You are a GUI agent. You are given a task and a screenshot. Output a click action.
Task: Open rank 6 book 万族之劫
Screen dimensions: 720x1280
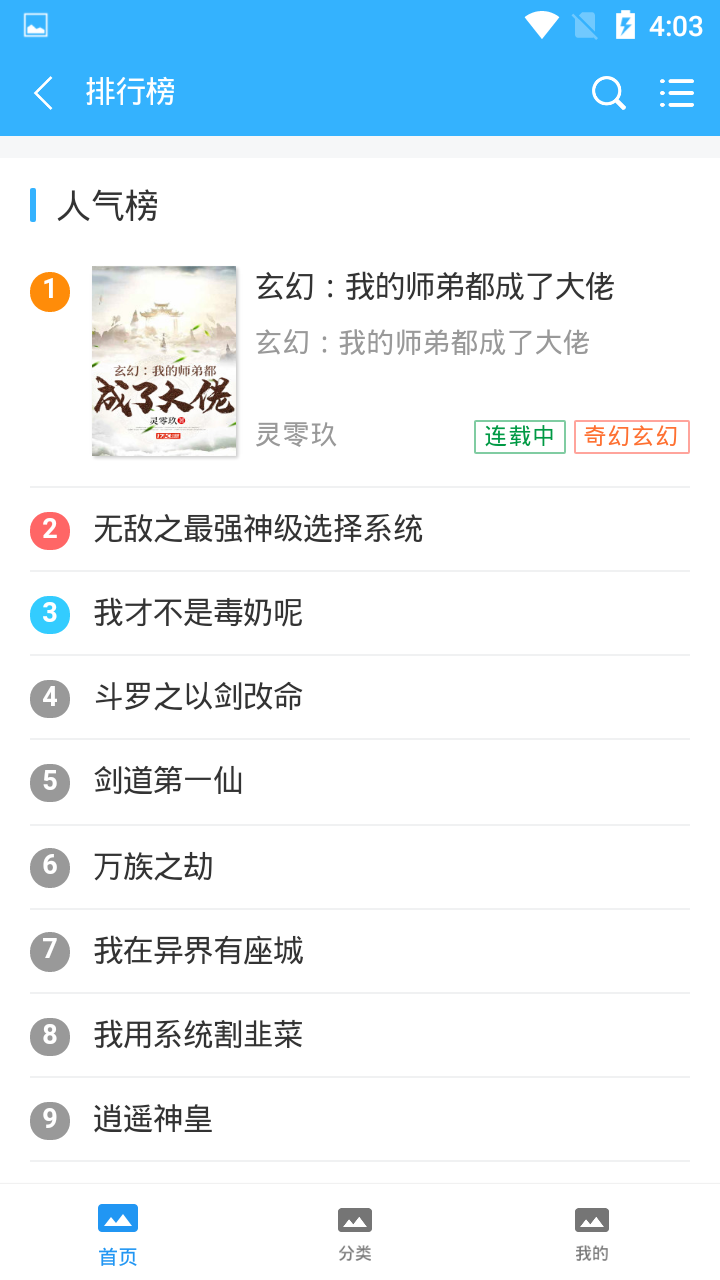(x=153, y=866)
